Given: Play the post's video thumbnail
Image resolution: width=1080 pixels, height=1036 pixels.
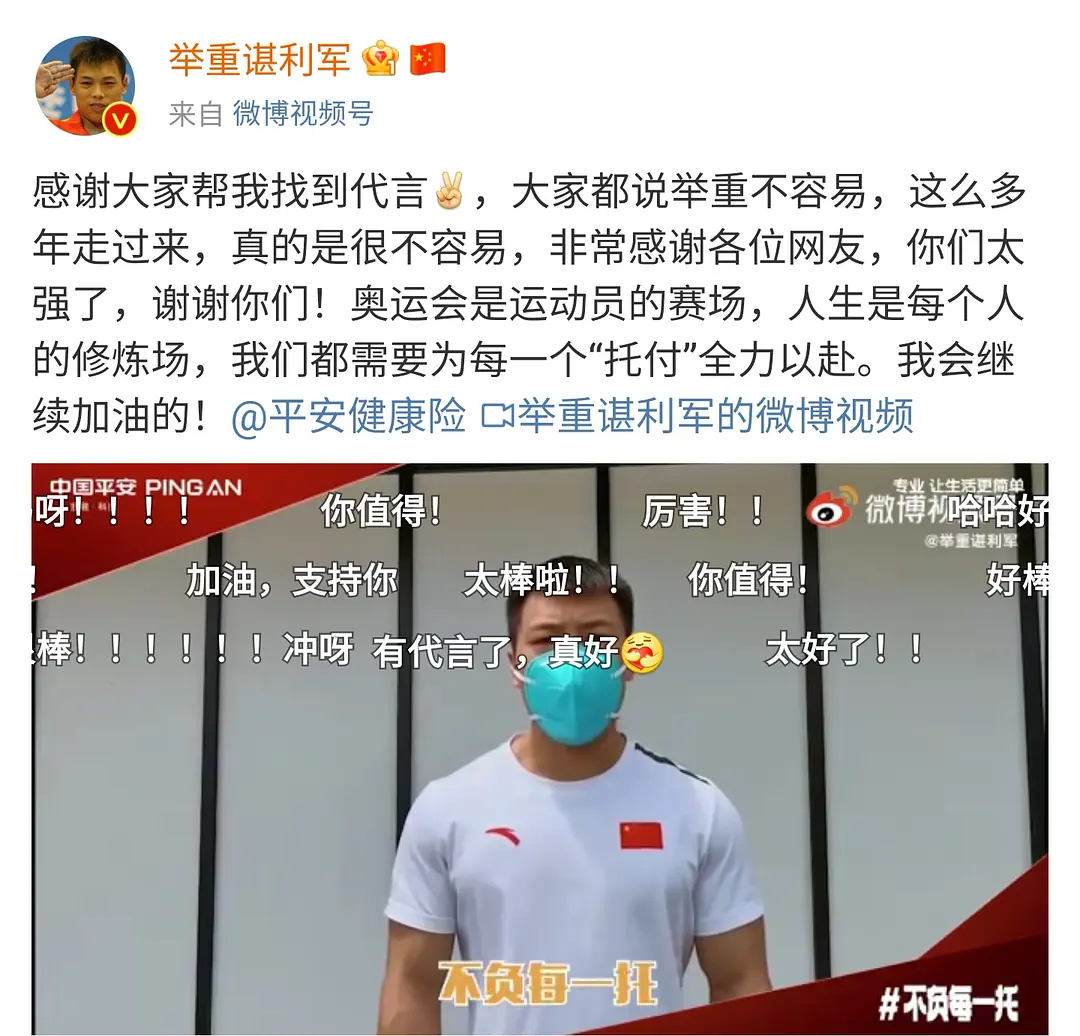Looking at the screenshot, I should click(x=540, y=748).
